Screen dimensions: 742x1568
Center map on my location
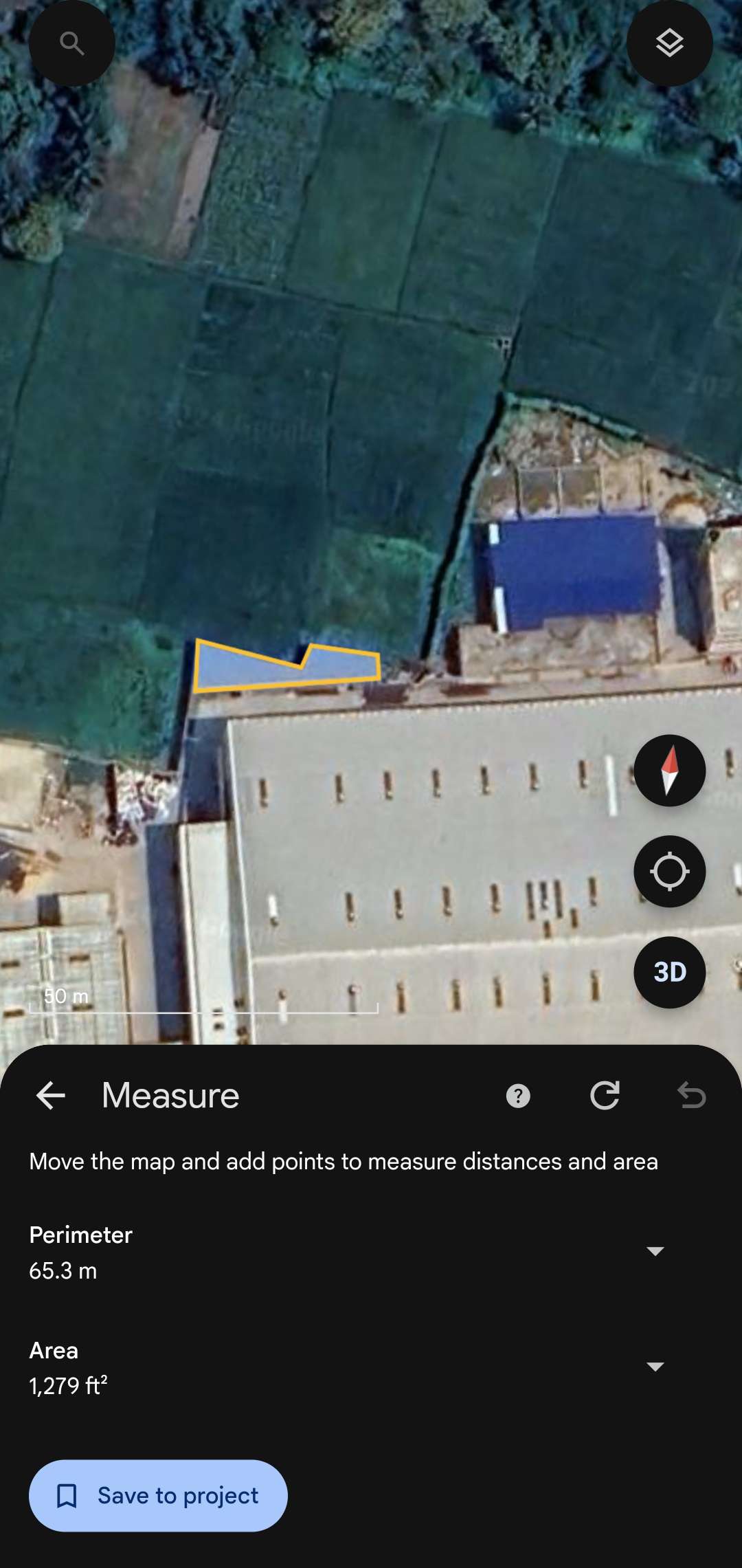click(669, 872)
